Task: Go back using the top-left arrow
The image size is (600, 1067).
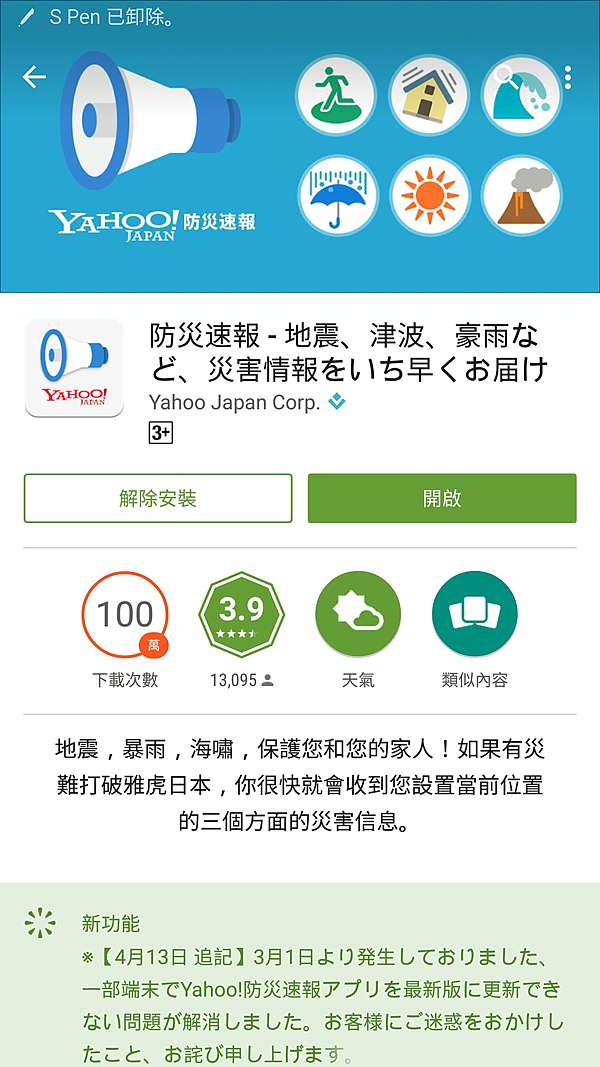Action: (x=33, y=77)
